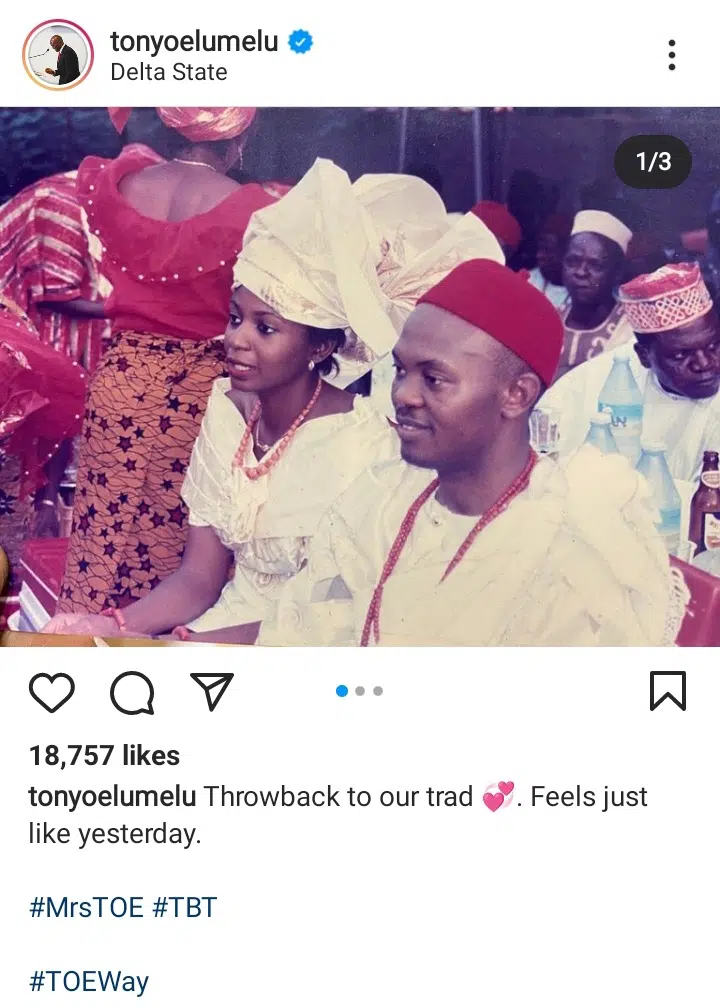View the Delta State location page
The height and width of the screenshot is (1008, 720).
(x=168, y=73)
